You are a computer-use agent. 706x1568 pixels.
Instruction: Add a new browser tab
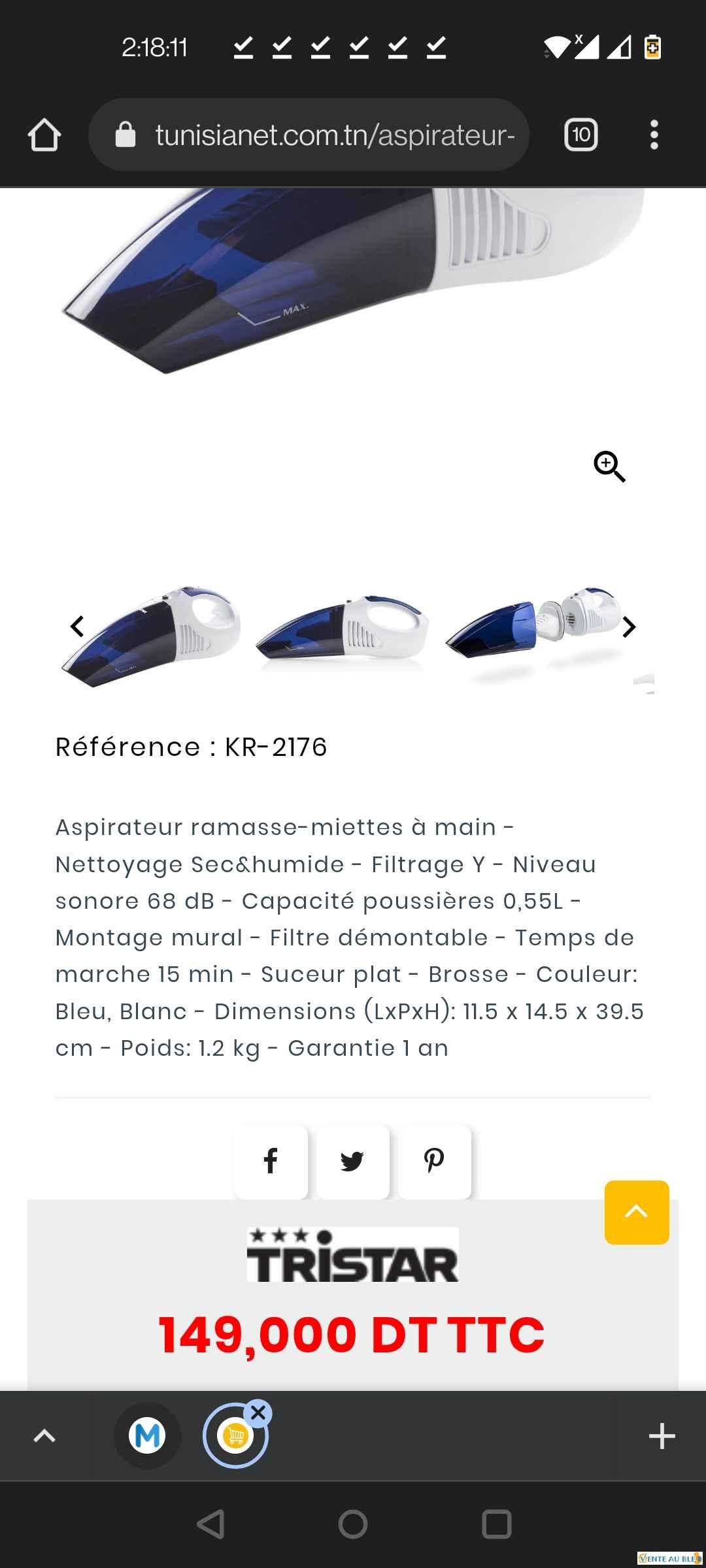[662, 1435]
